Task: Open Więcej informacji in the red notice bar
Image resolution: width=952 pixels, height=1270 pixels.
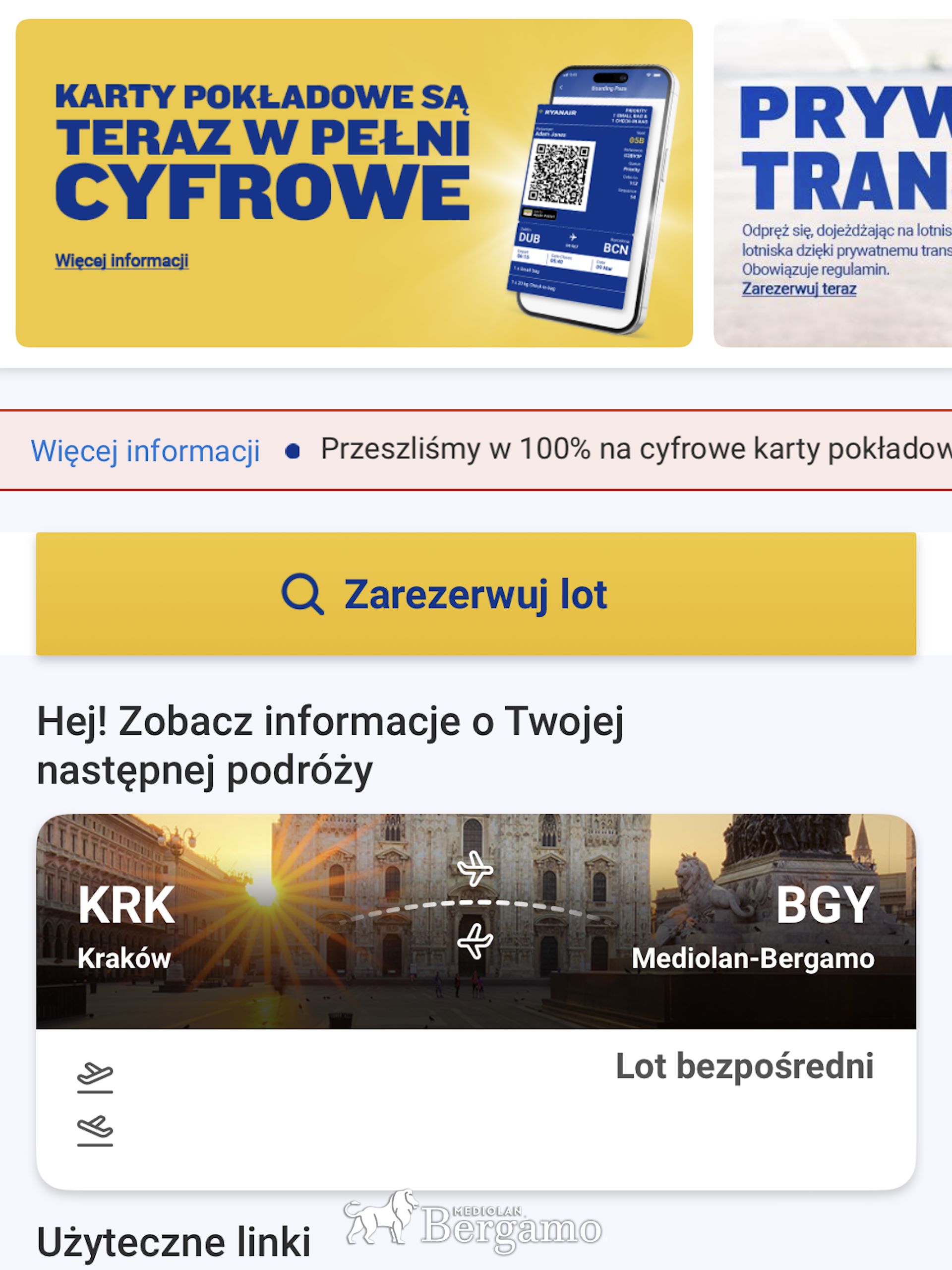Action: 145,450
